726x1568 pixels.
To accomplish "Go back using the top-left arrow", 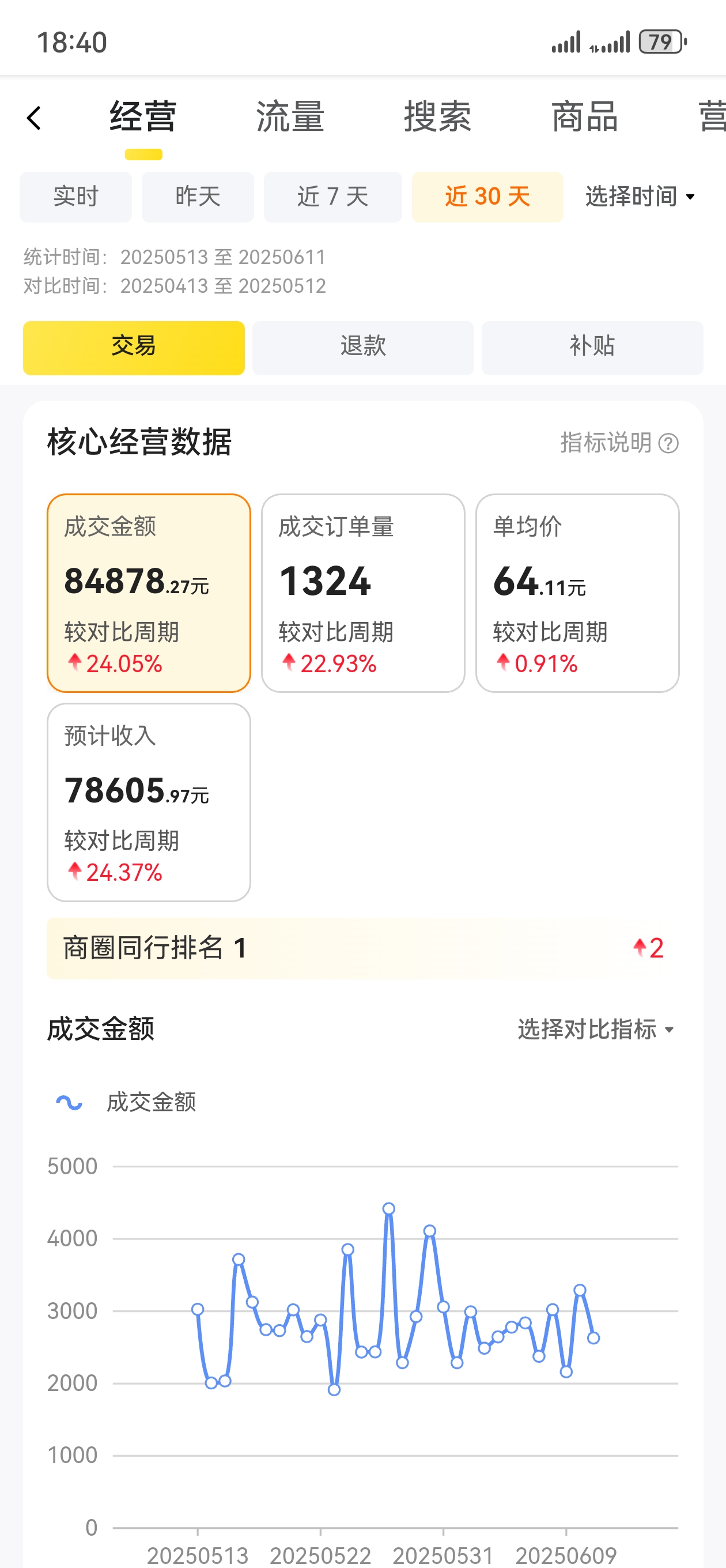I will click(x=34, y=118).
